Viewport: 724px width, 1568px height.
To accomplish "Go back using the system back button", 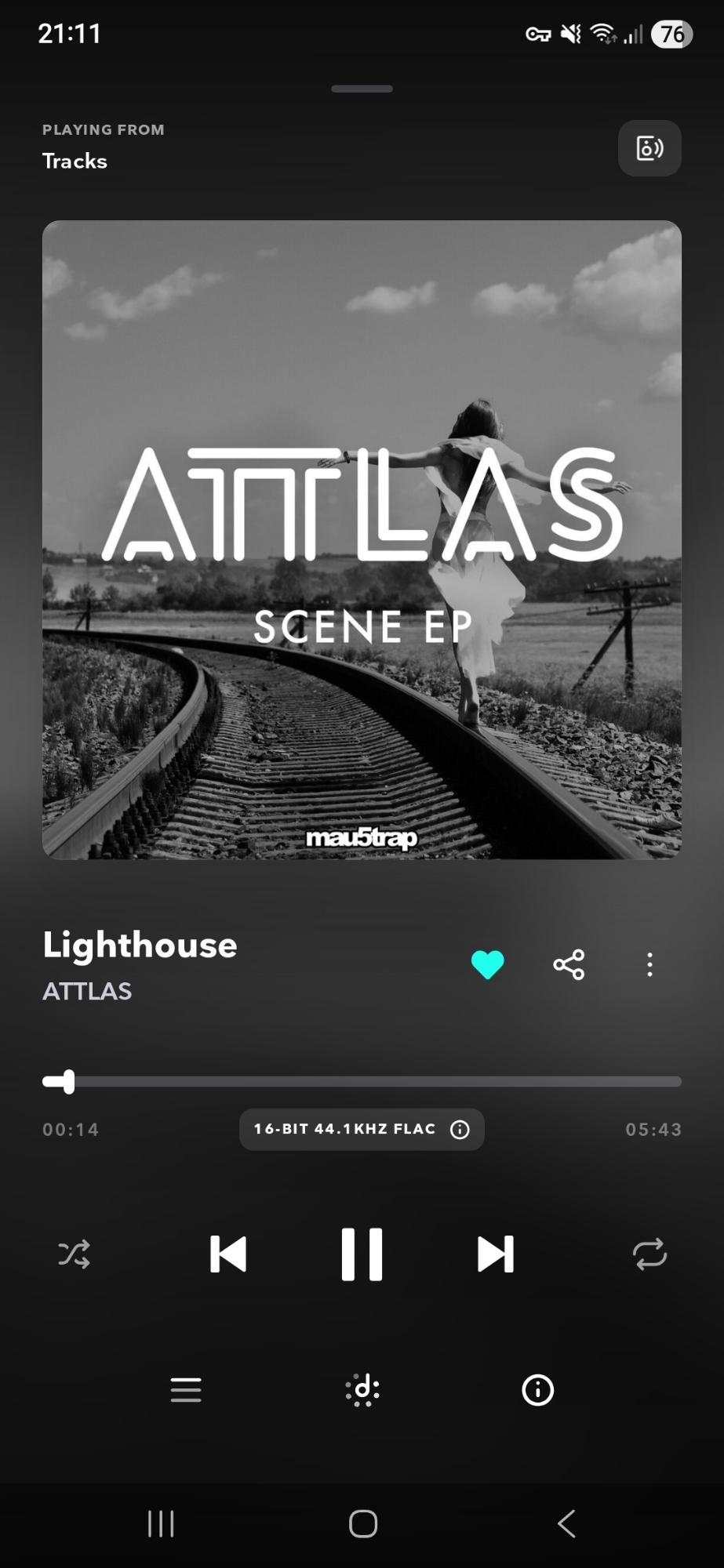I will tap(566, 1524).
